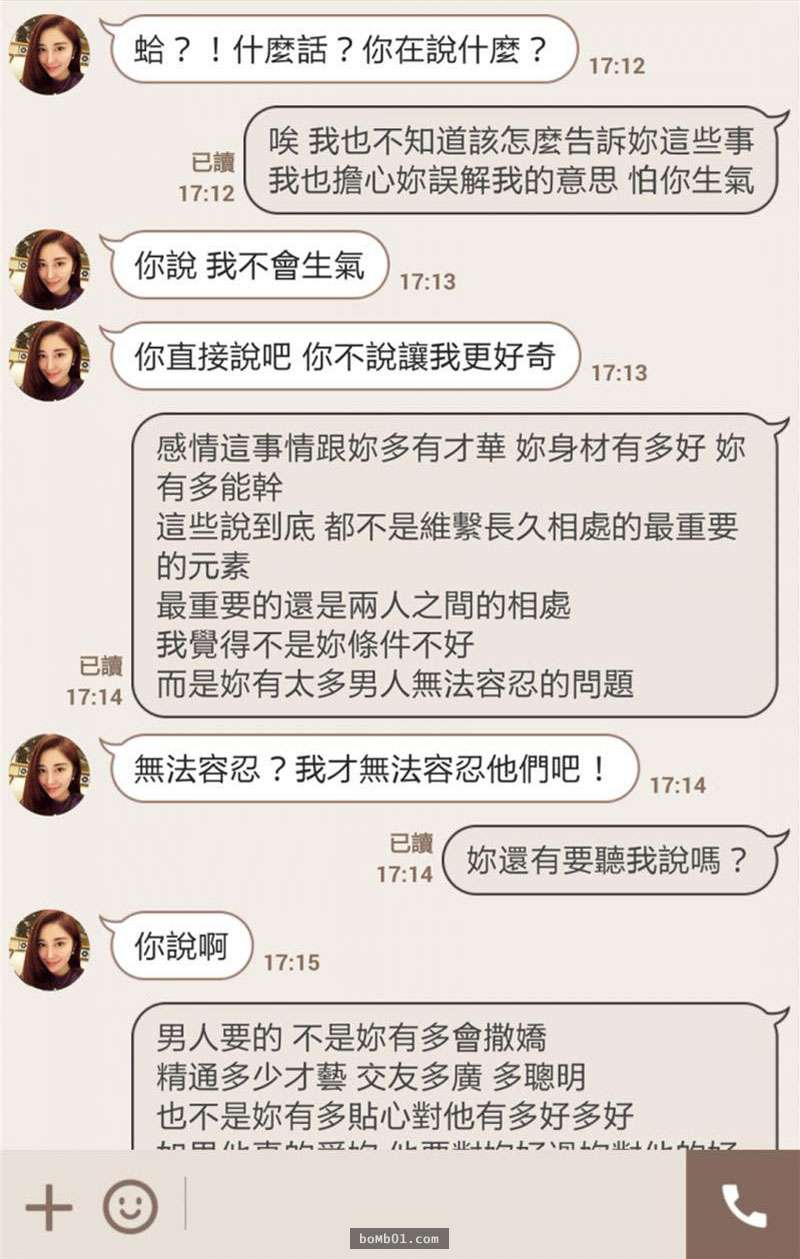Open the emoji sticker picker
This screenshot has height=1259, width=800.
(x=130, y=1207)
